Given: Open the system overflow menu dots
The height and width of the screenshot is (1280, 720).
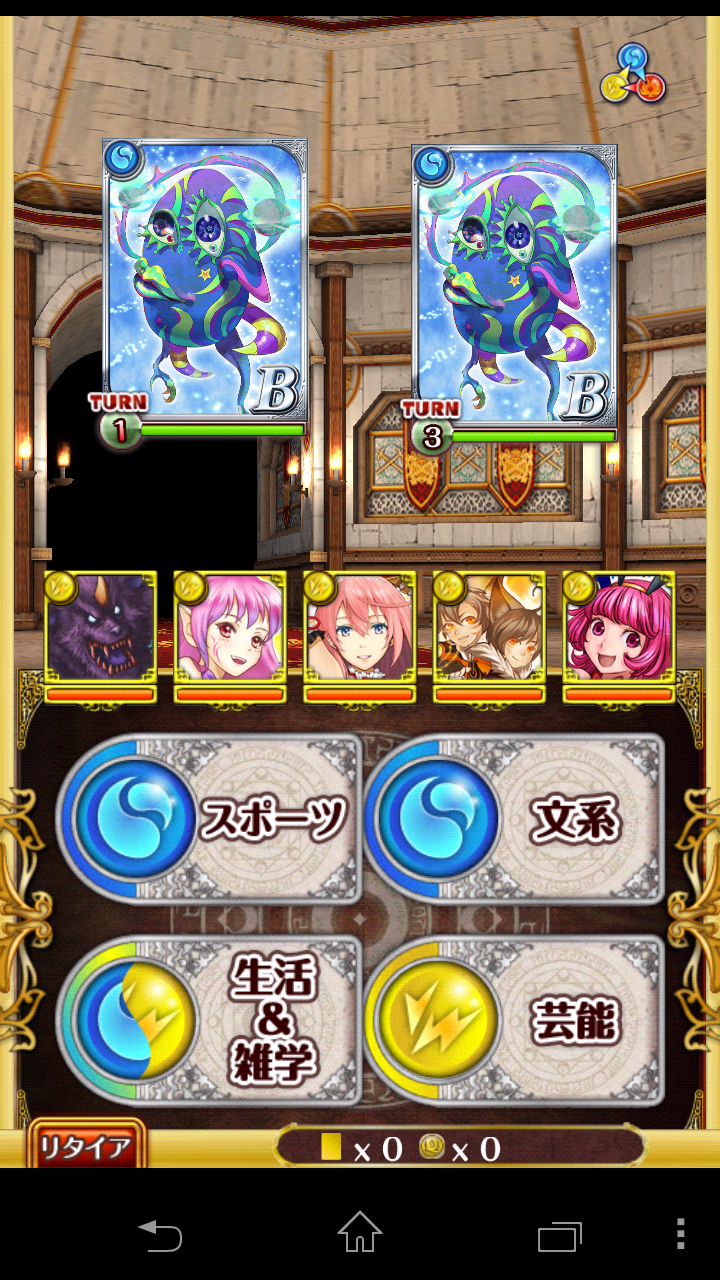Looking at the screenshot, I should (680, 1235).
